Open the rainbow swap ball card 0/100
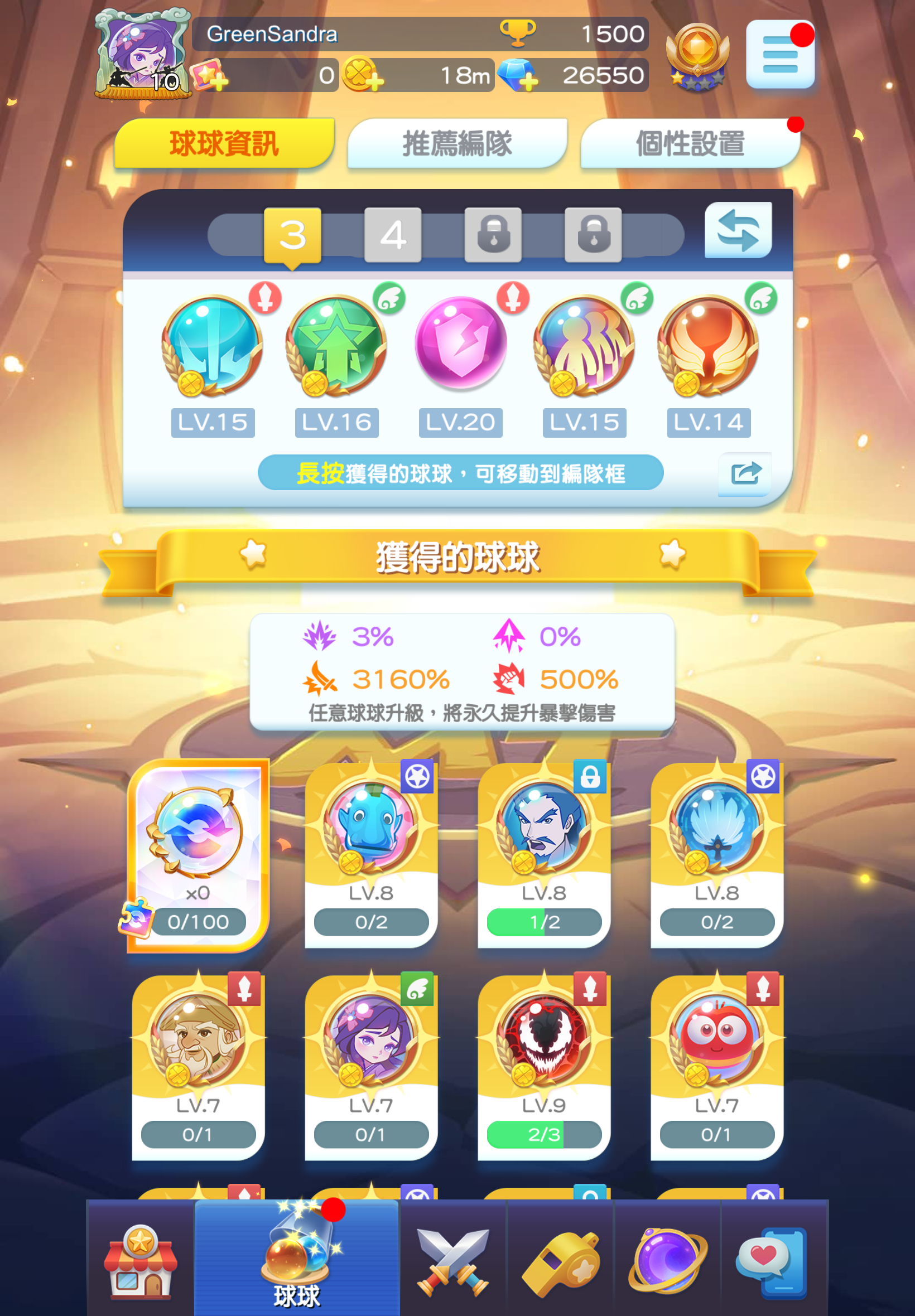 point(198,855)
